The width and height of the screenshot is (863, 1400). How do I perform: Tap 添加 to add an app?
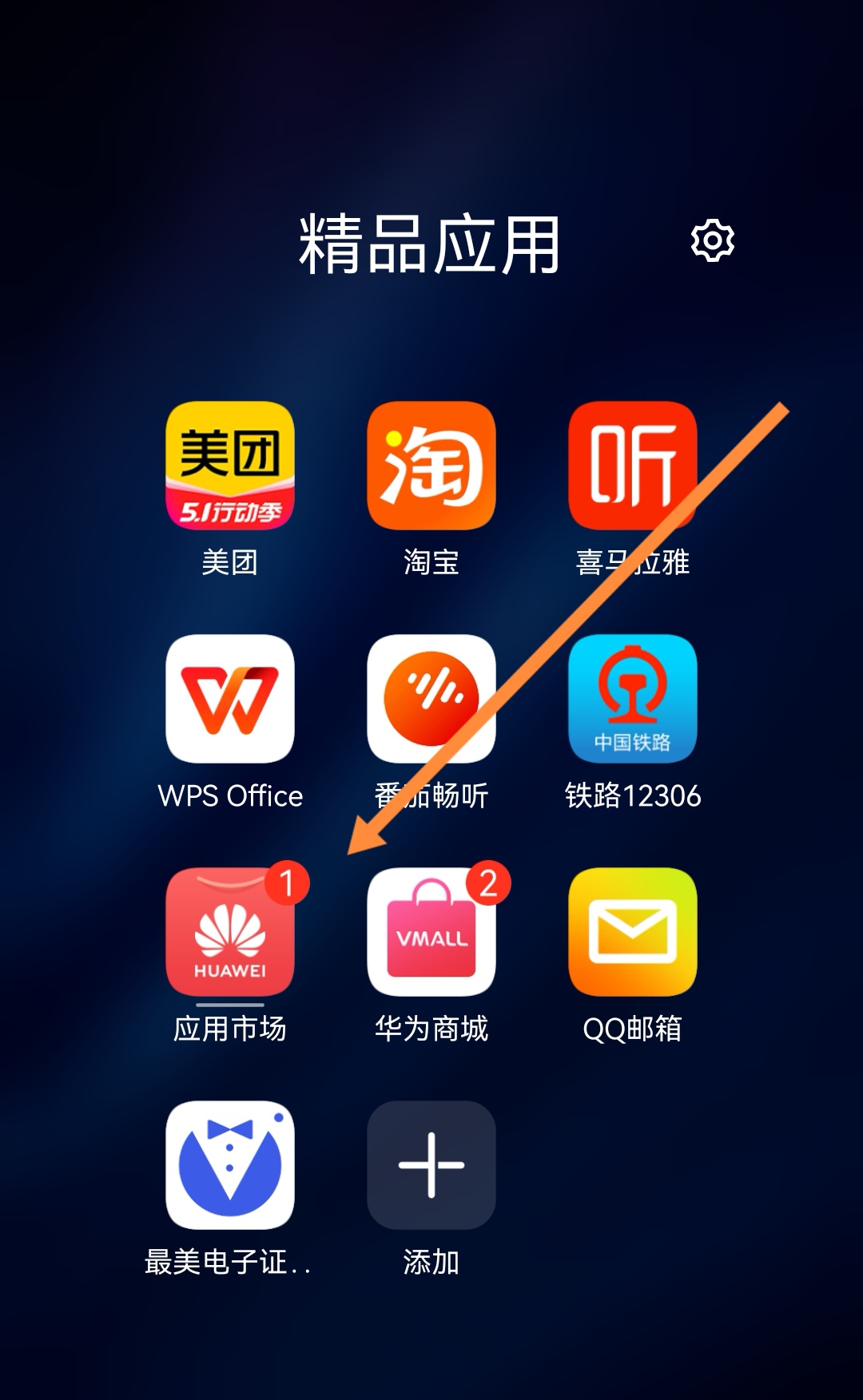pyautogui.click(x=431, y=1165)
